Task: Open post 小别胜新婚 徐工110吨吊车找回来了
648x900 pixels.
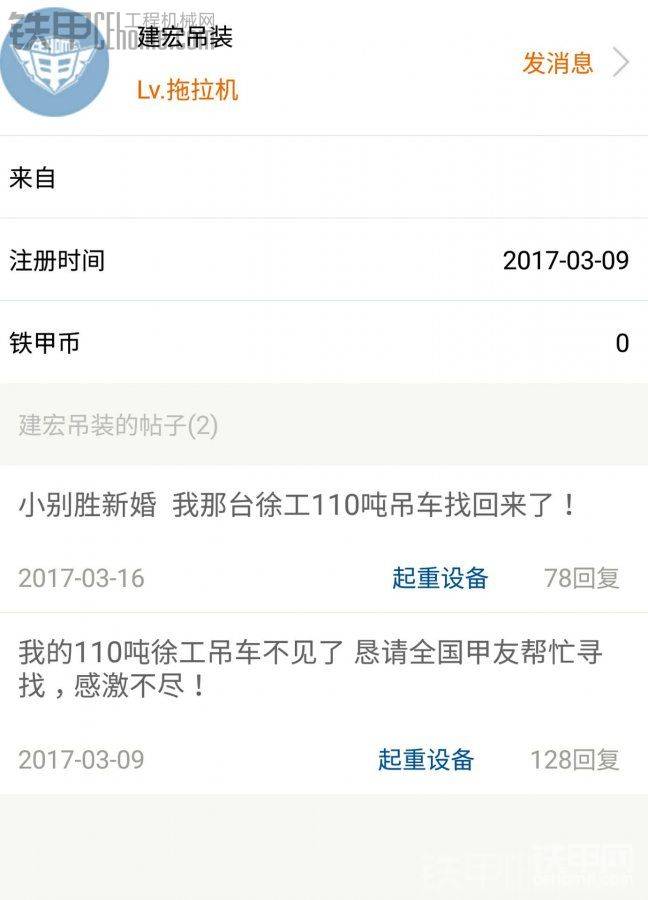Action: pyautogui.click(x=297, y=505)
